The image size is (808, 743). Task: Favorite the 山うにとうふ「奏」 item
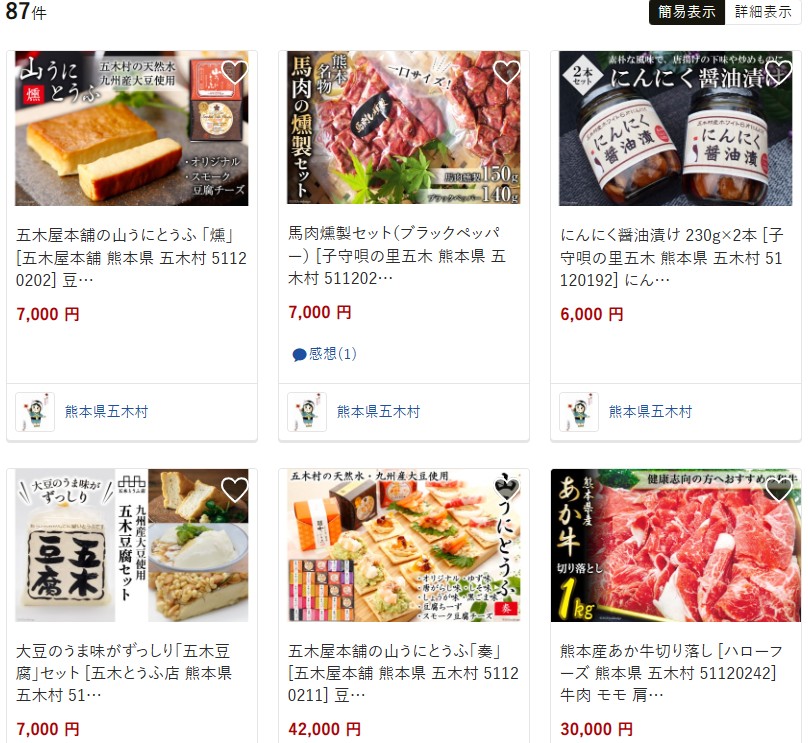tap(506, 491)
